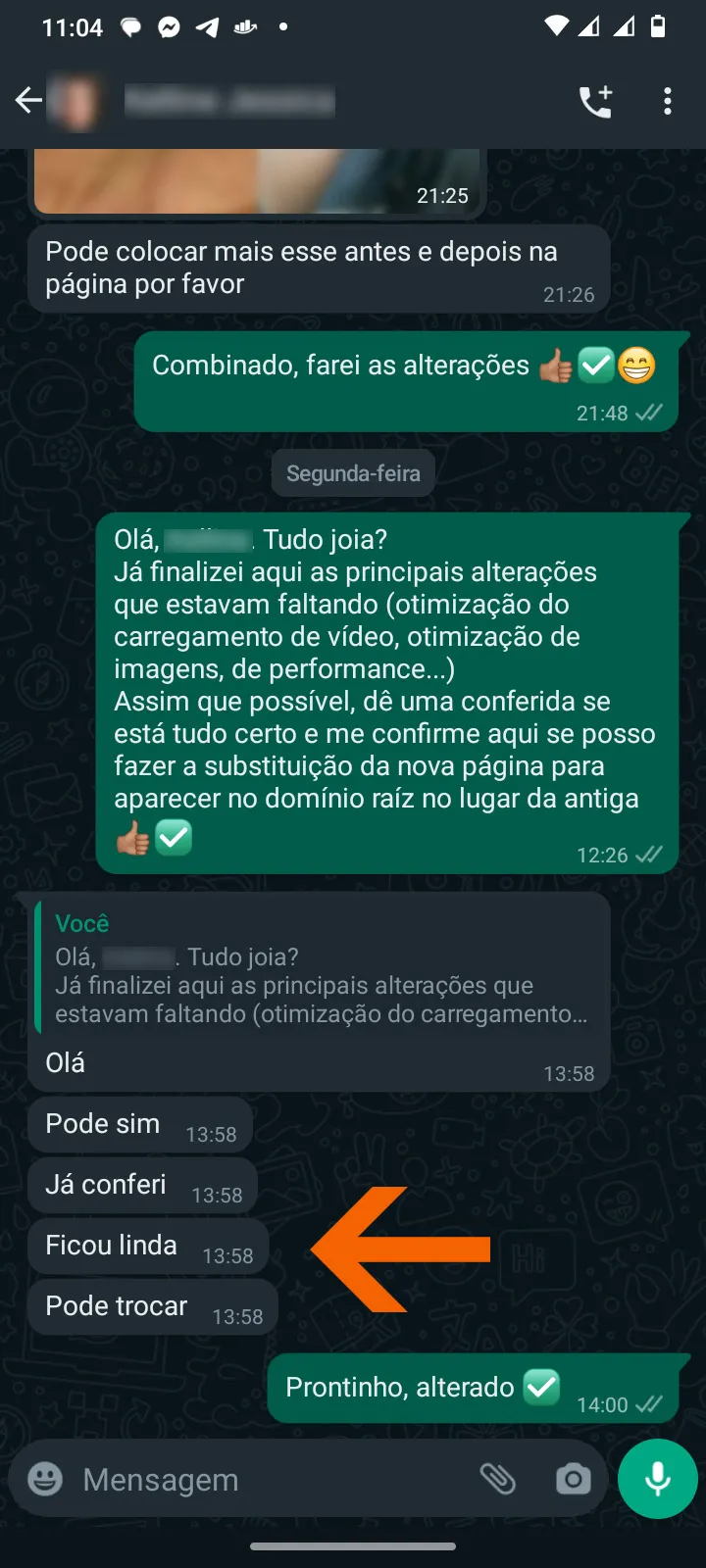Tap the microphone voice message button

[x=657, y=1479]
